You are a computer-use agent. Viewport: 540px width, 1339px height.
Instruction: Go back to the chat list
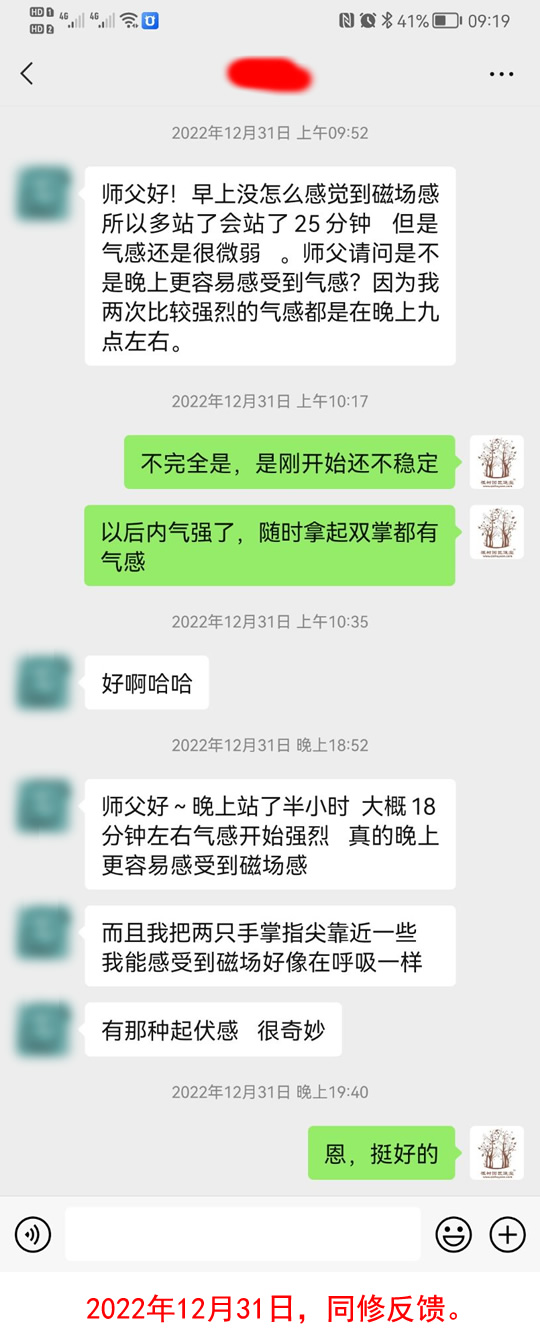(x=27, y=73)
